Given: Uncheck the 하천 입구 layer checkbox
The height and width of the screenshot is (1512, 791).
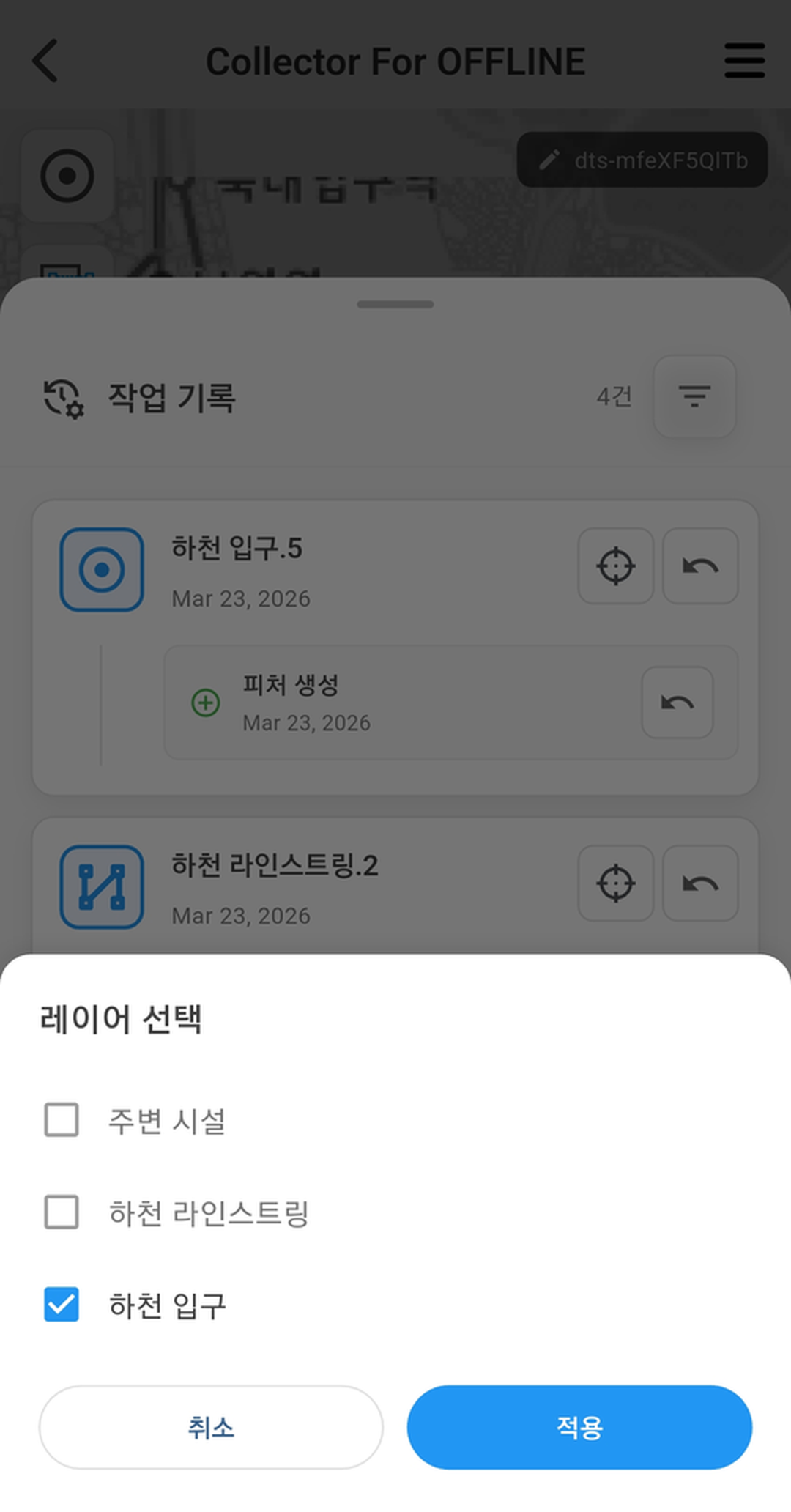Looking at the screenshot, I should coord(62,1305).
